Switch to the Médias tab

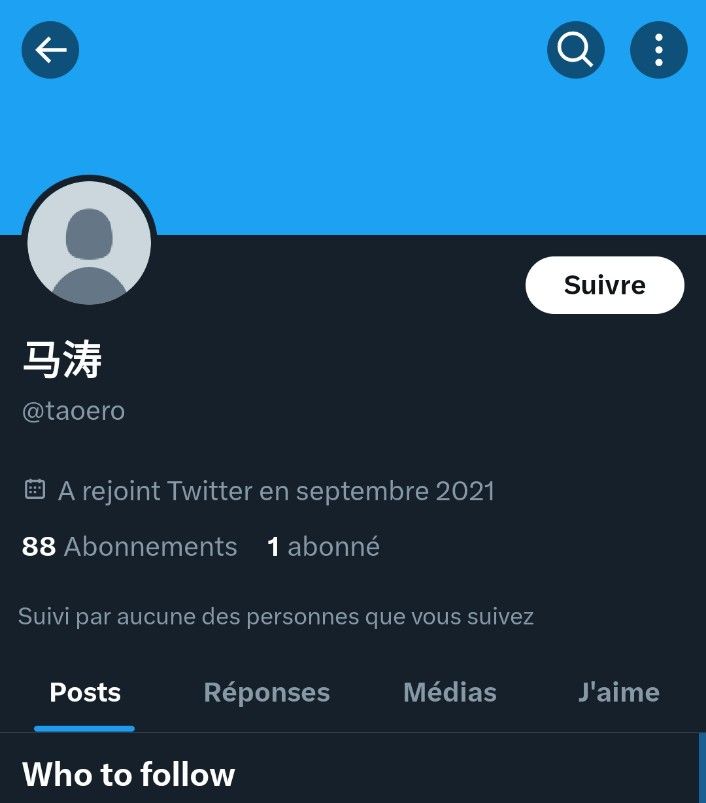[x=449, y=692]
